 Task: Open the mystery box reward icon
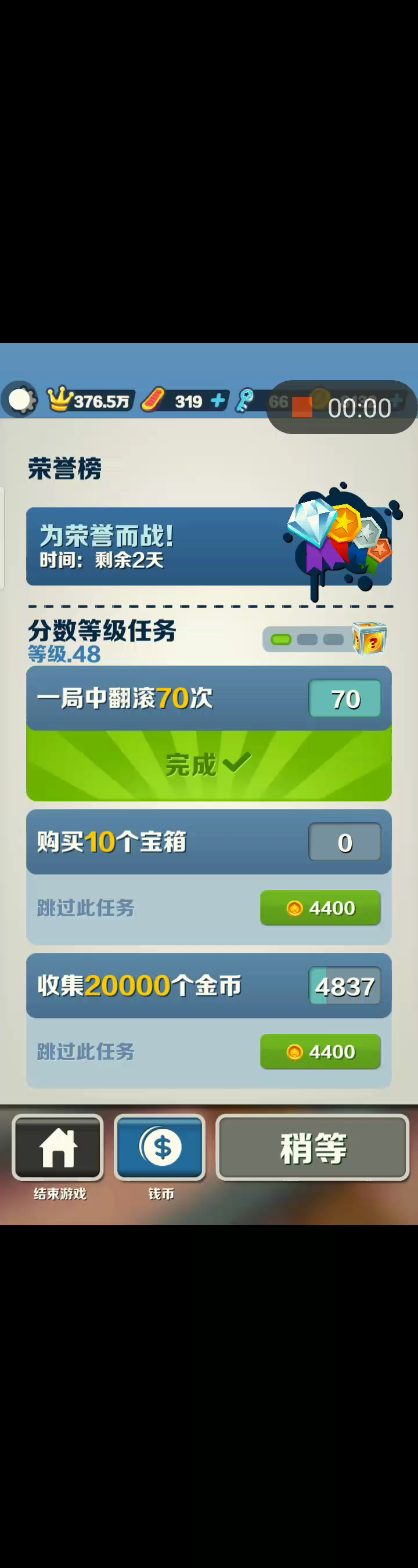(370, 638)
